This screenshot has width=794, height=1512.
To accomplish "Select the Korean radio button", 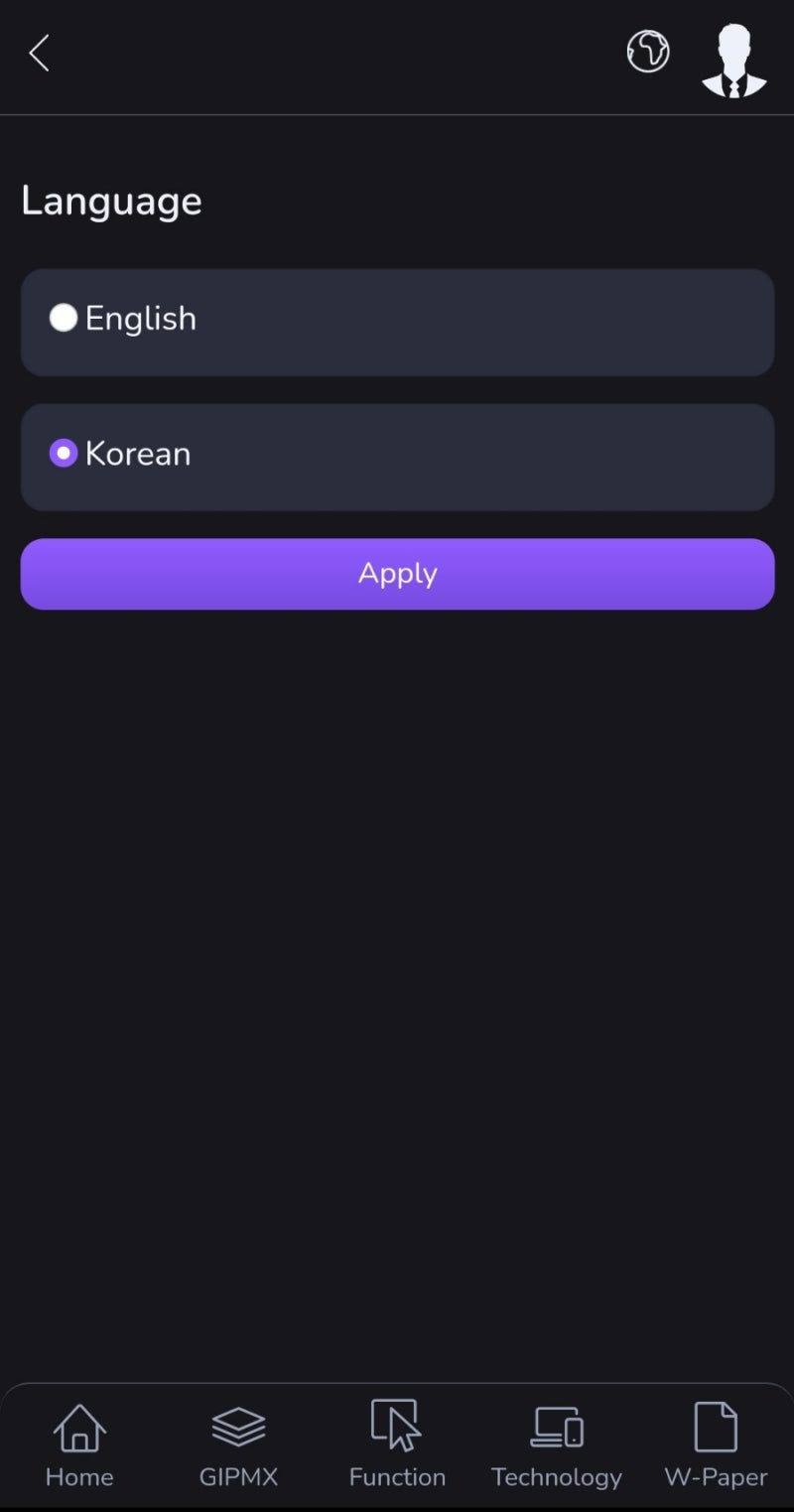I will [64, 453].
